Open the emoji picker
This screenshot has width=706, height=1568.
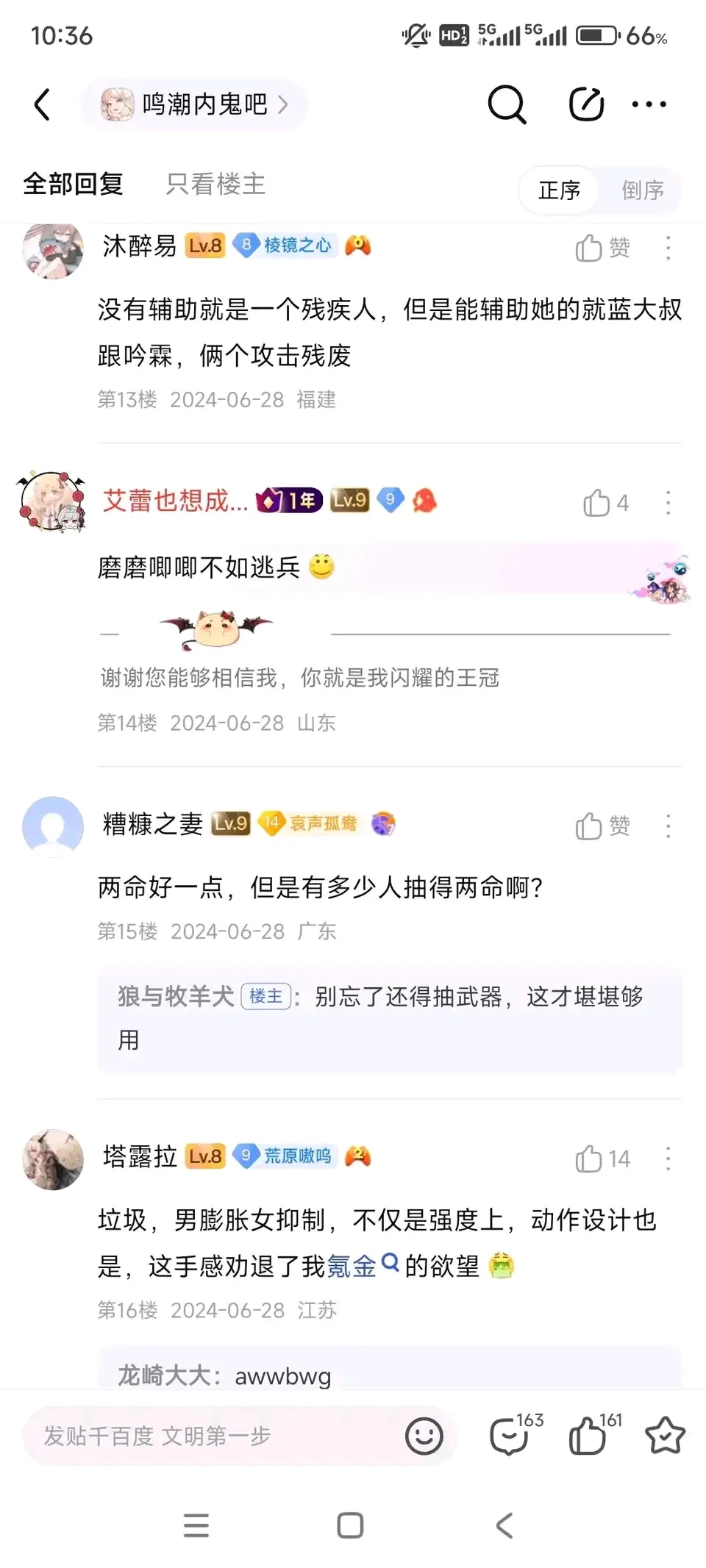(x=424, y=1436)
